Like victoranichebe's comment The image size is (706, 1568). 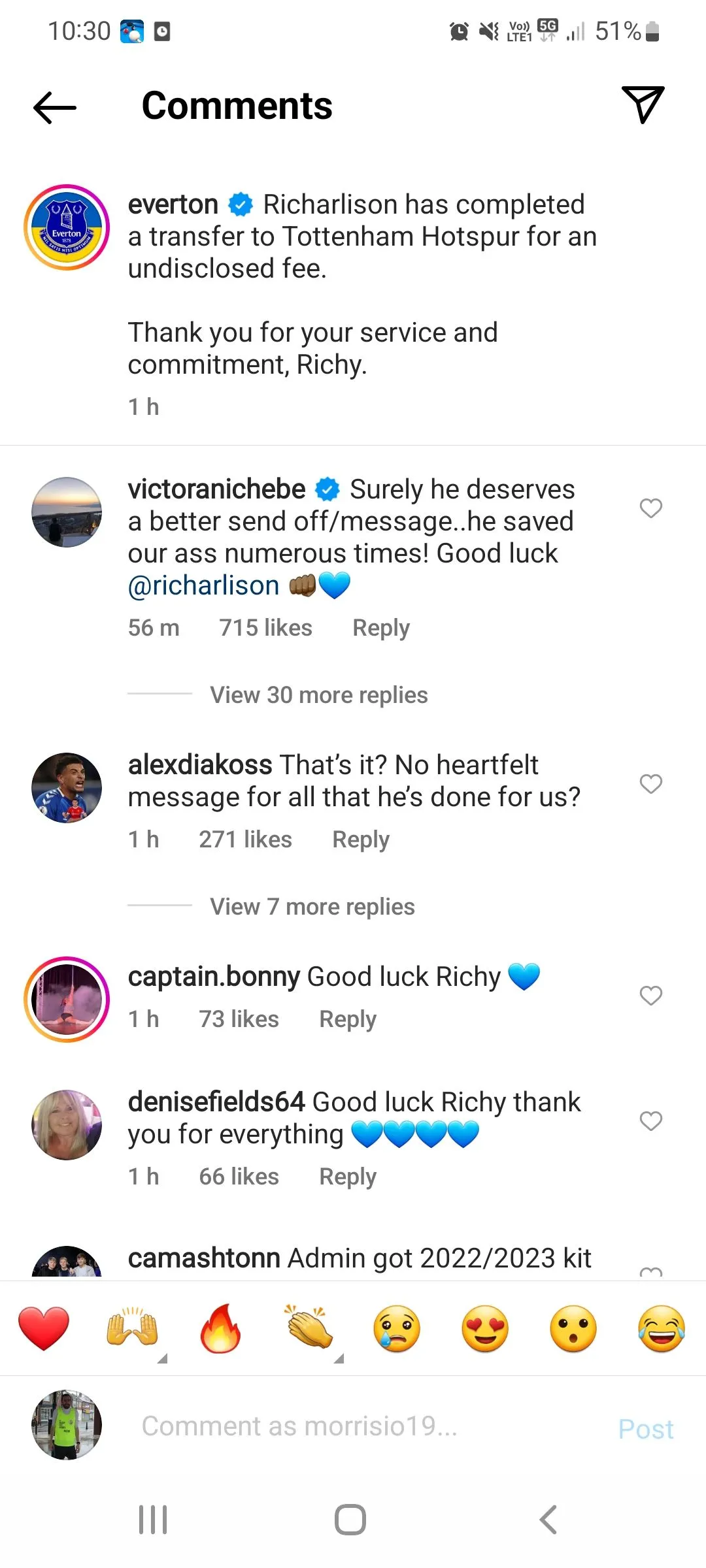650,508
